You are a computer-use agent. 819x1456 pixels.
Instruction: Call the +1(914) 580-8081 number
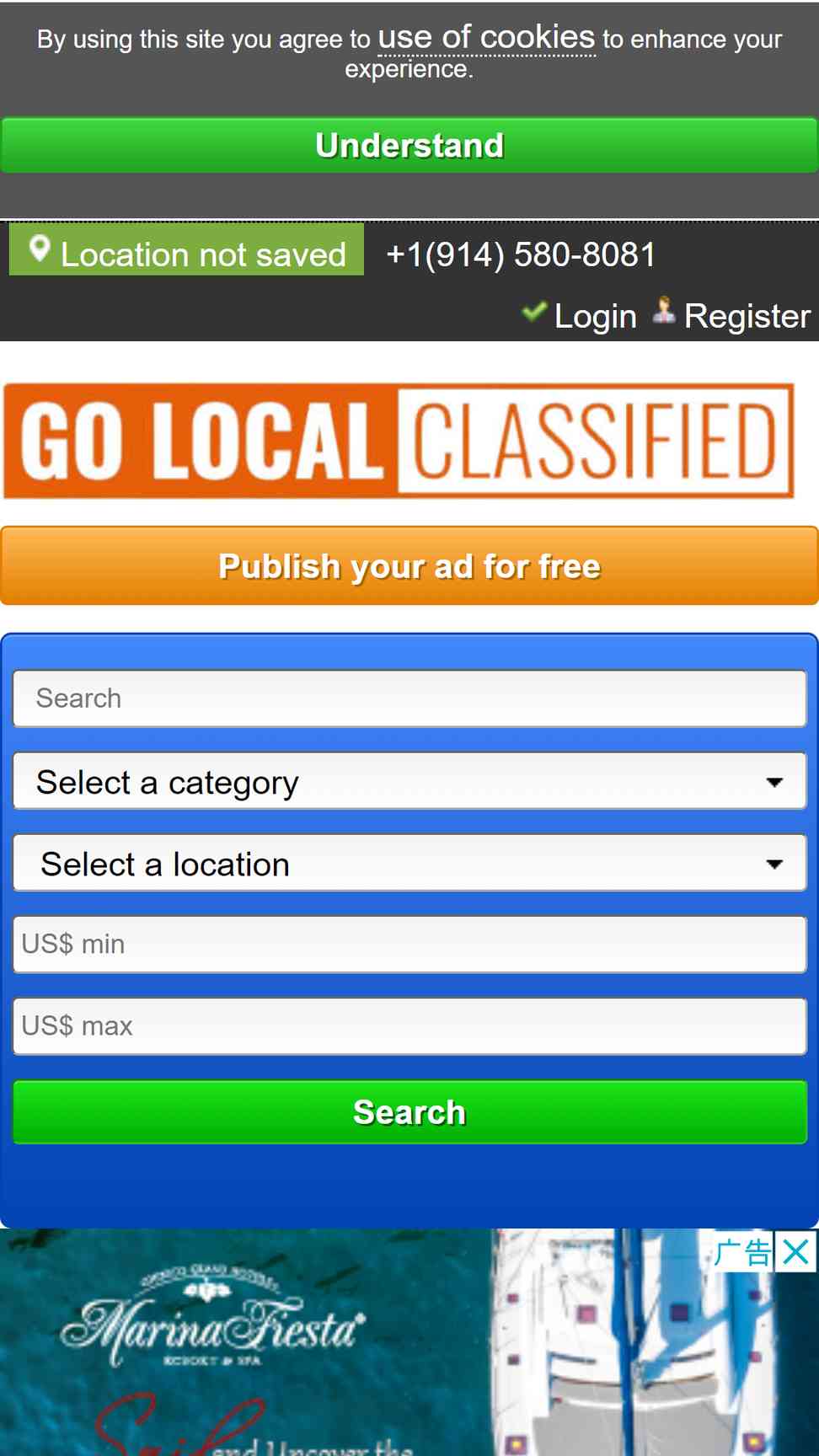pos(521,254)
